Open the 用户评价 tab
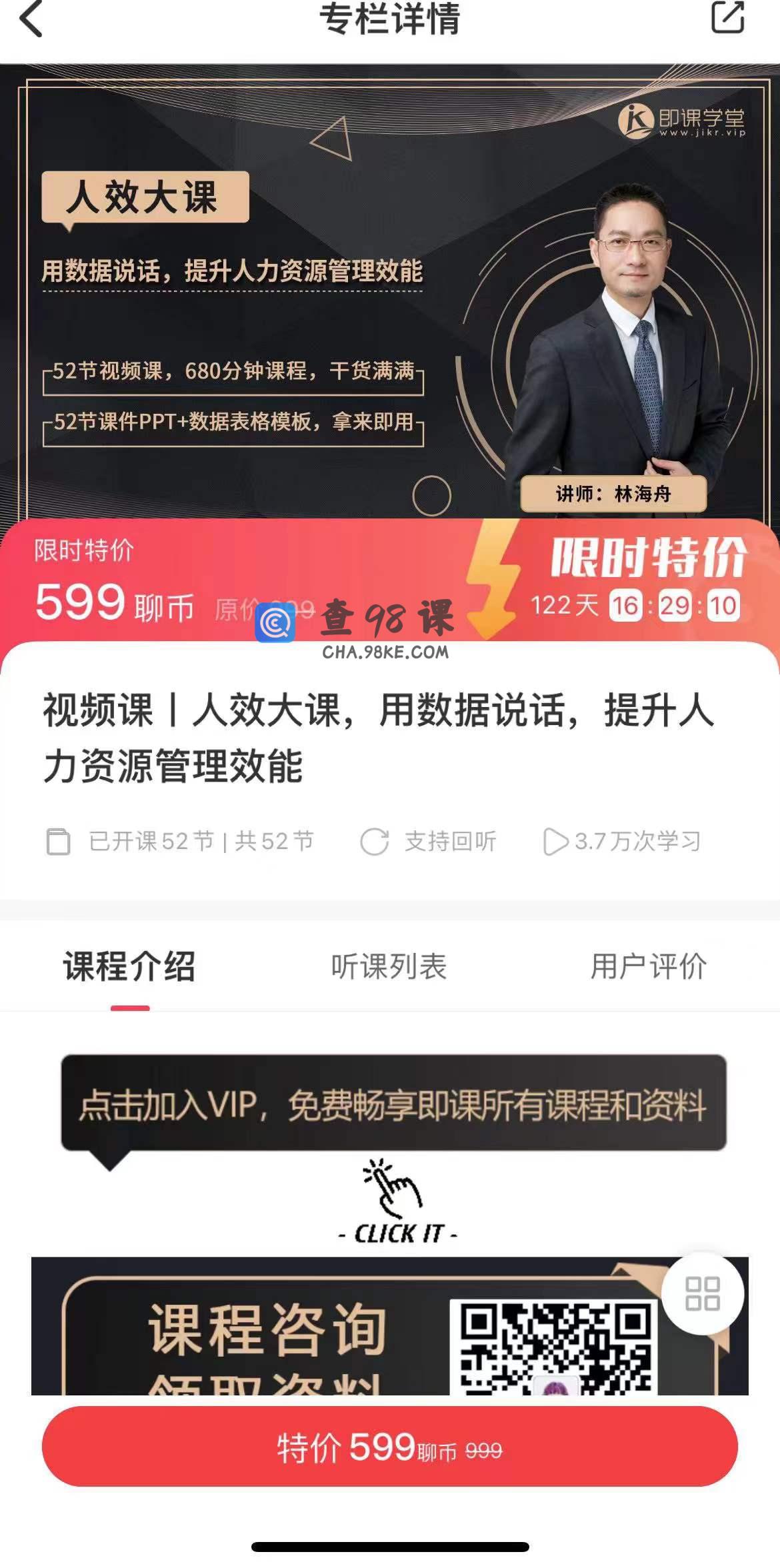 pyautogui.click(x=648, y=966)
